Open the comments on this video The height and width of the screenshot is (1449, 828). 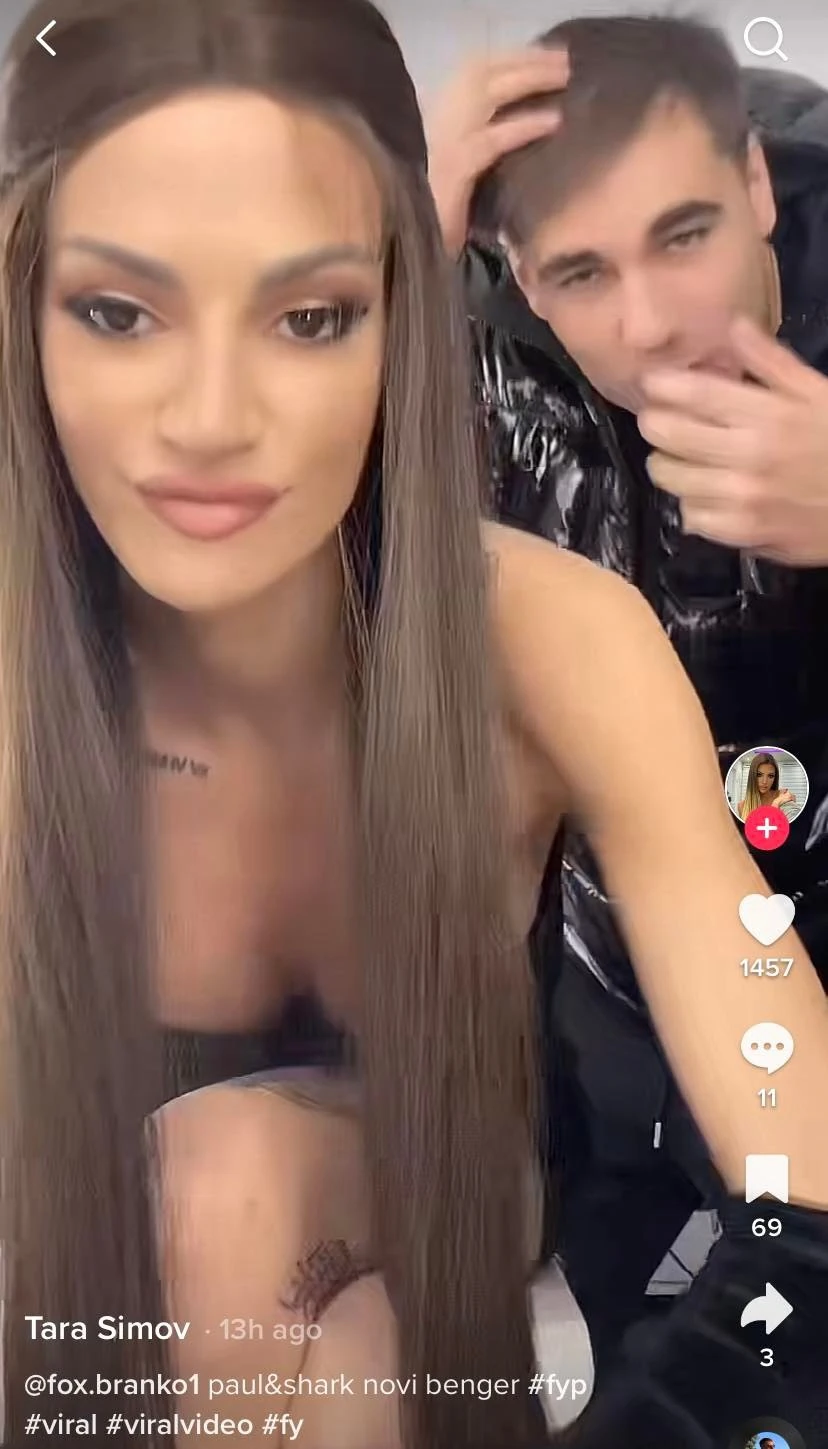coord(767,1050)
